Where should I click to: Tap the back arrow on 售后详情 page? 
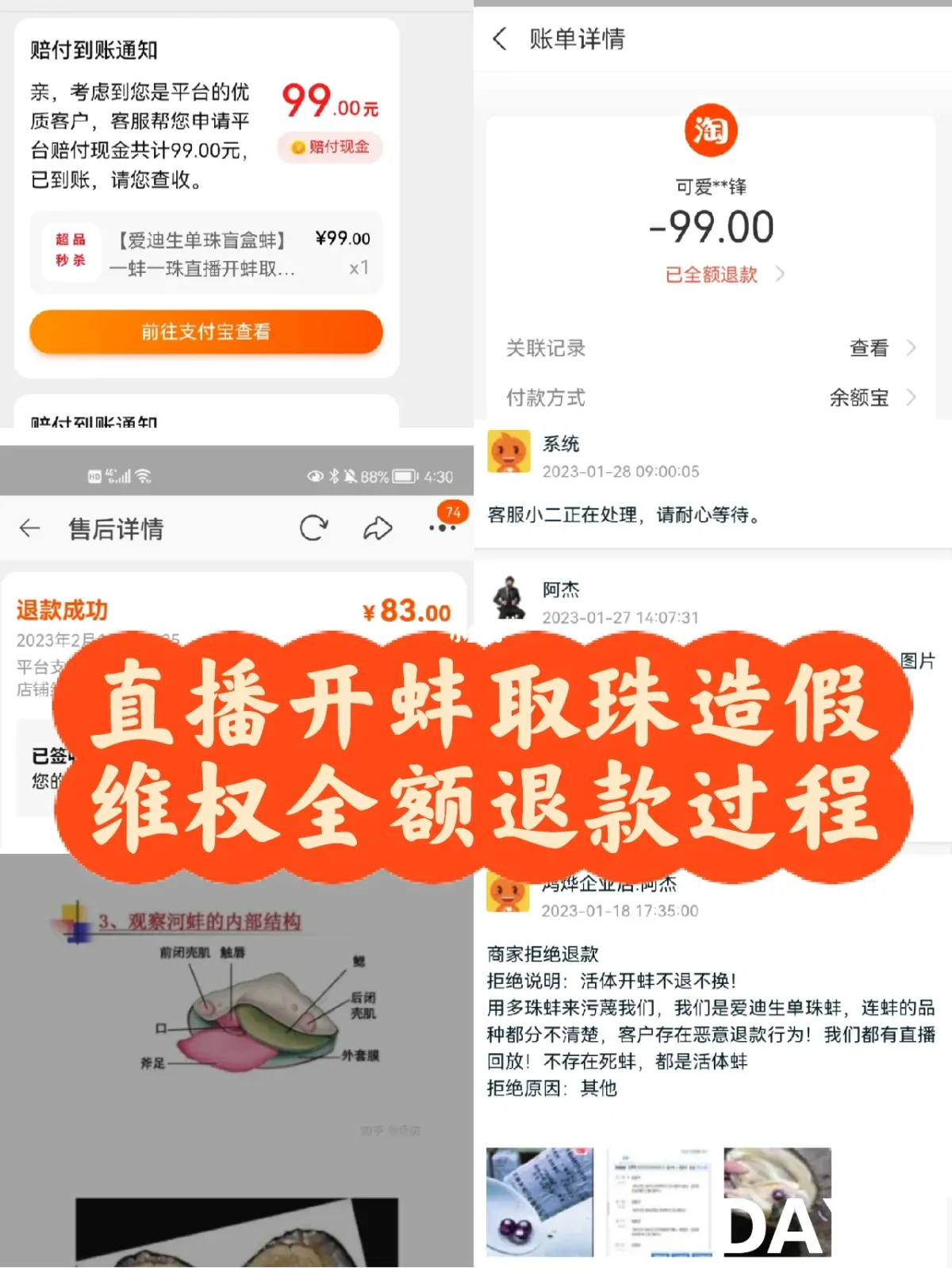click(x=29, y=527)
